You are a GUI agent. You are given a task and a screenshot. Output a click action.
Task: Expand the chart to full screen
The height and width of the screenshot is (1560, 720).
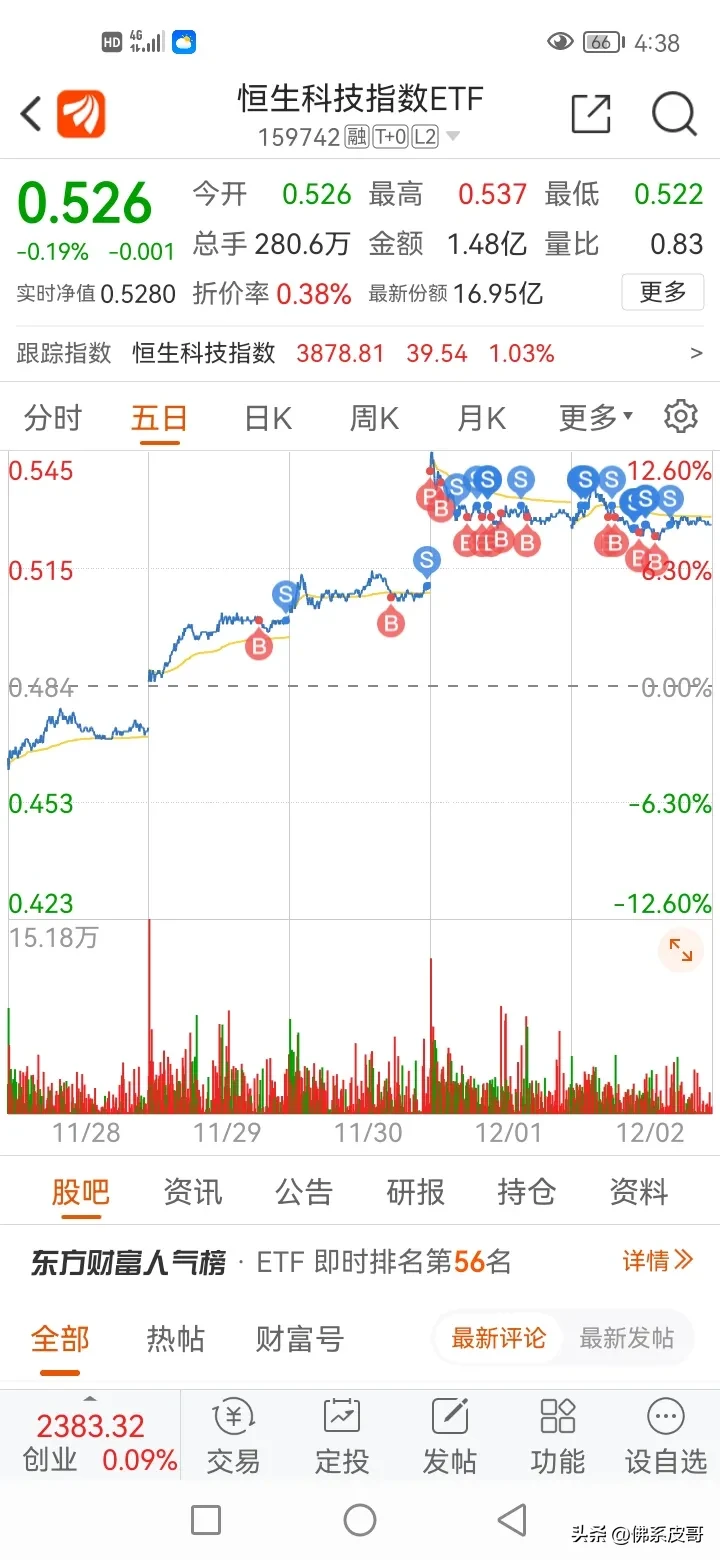pos(681,950)
